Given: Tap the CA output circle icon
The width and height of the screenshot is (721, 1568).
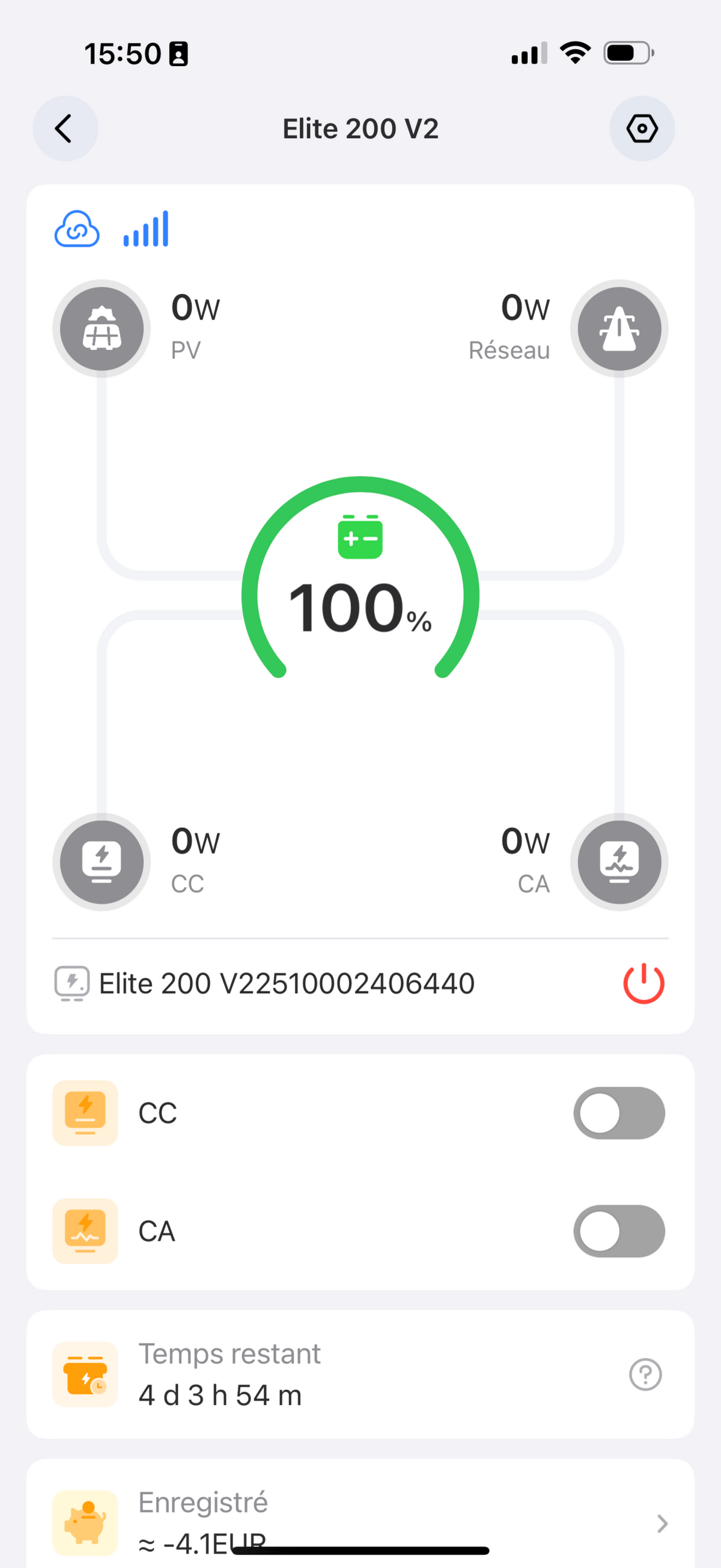Looking at the screenshot, I should pos(619,862).
